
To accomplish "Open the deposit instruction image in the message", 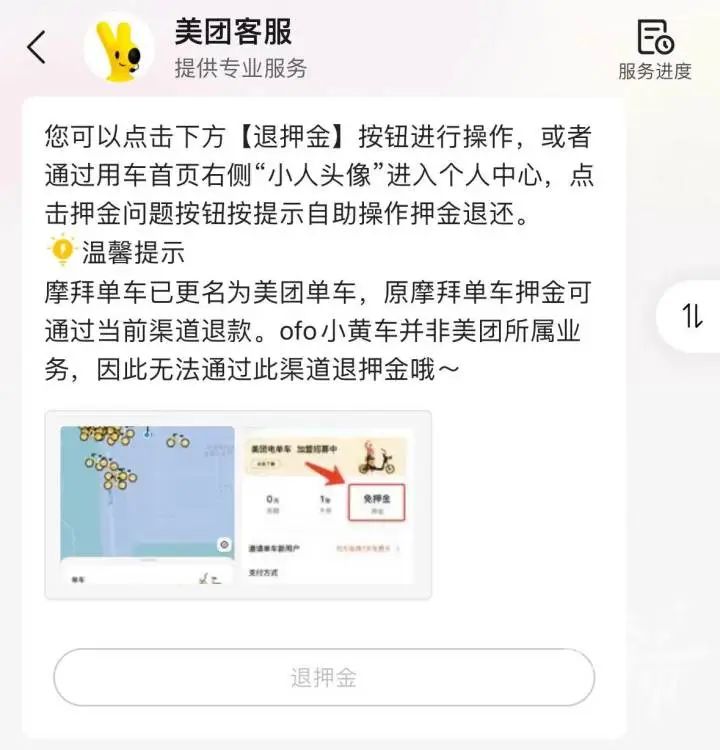I will 238,504.
